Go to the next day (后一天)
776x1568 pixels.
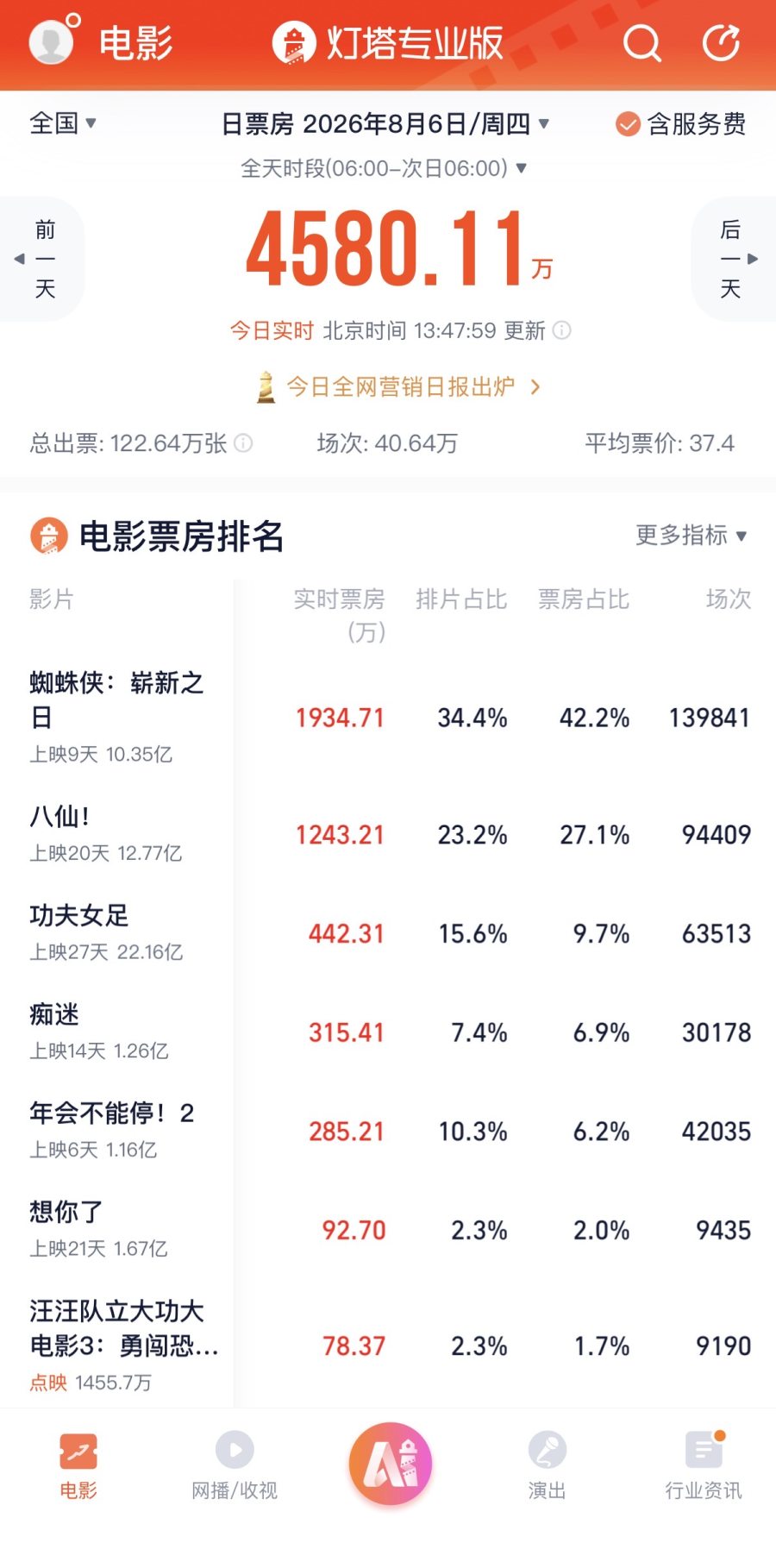[x=735, y=259]
